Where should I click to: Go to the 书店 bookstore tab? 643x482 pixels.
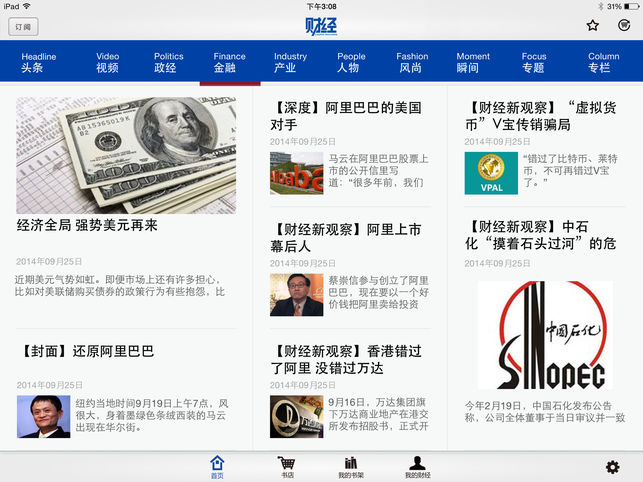[287, 466]
